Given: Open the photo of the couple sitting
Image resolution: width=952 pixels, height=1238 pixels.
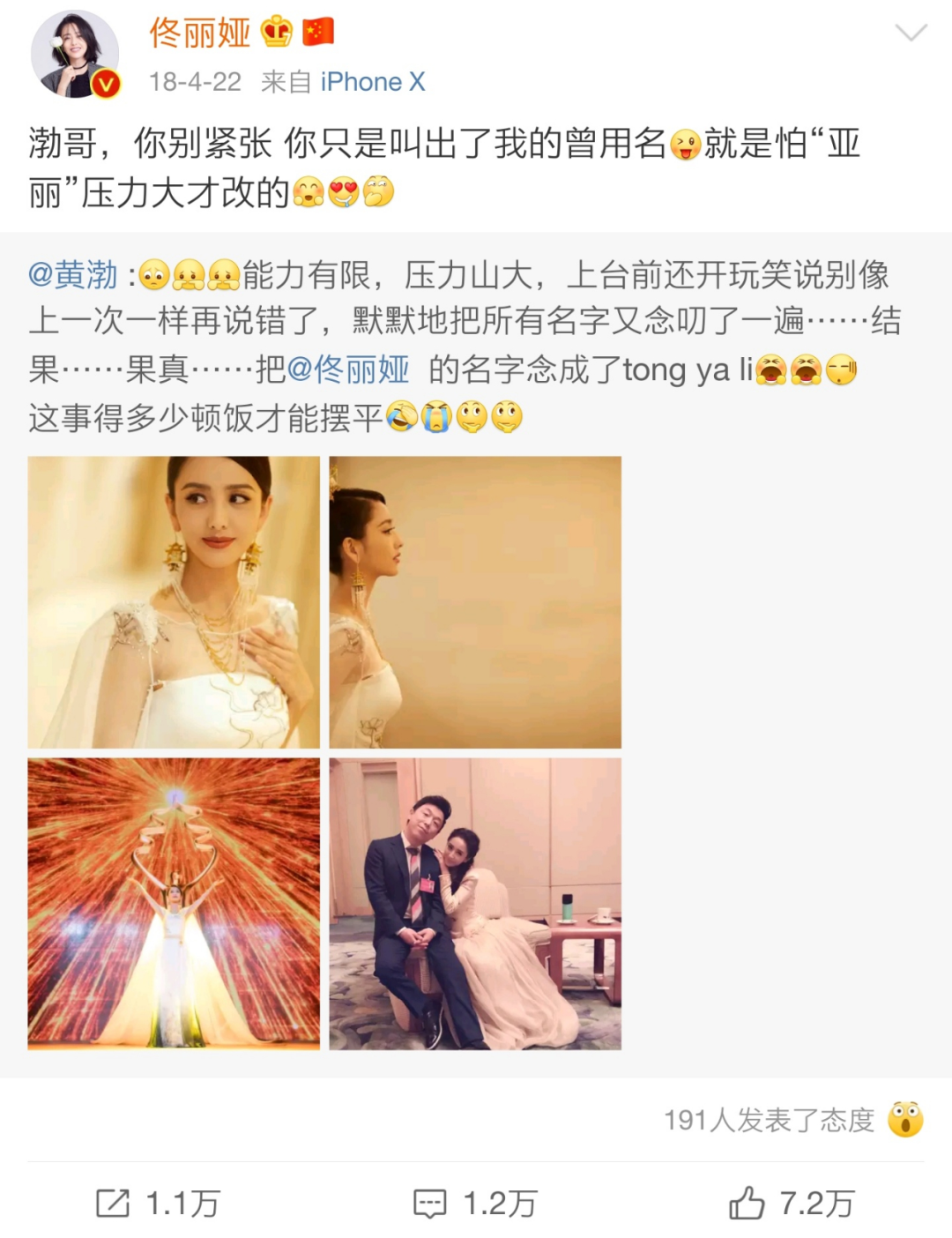Looking at the screenshot, I should pyautogui.click(x=475, y=904).
